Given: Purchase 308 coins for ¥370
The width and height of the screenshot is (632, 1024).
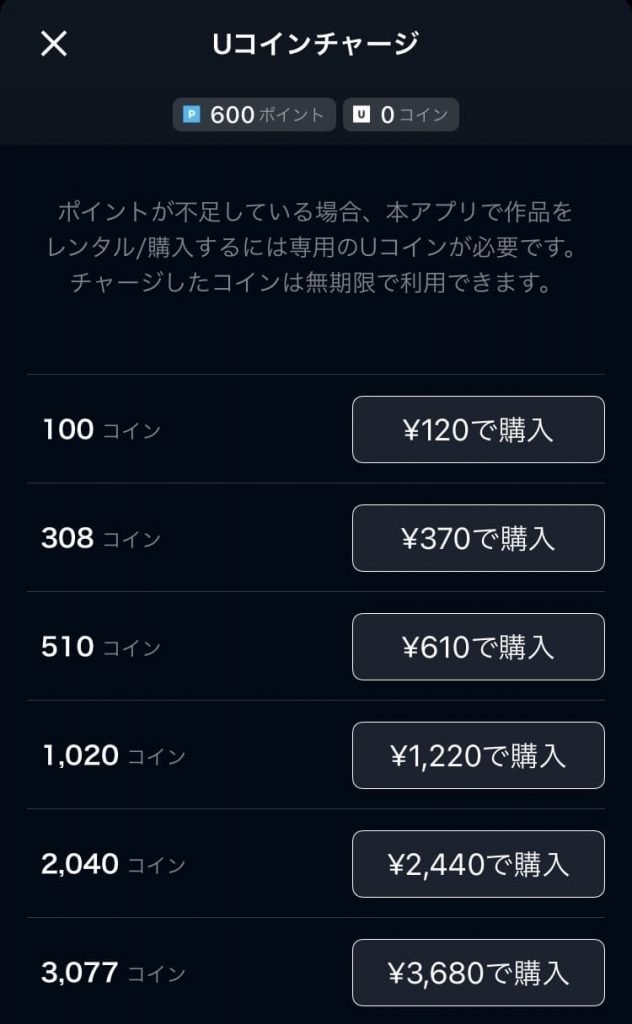Looking at the screenshot, I should (478, 538).
